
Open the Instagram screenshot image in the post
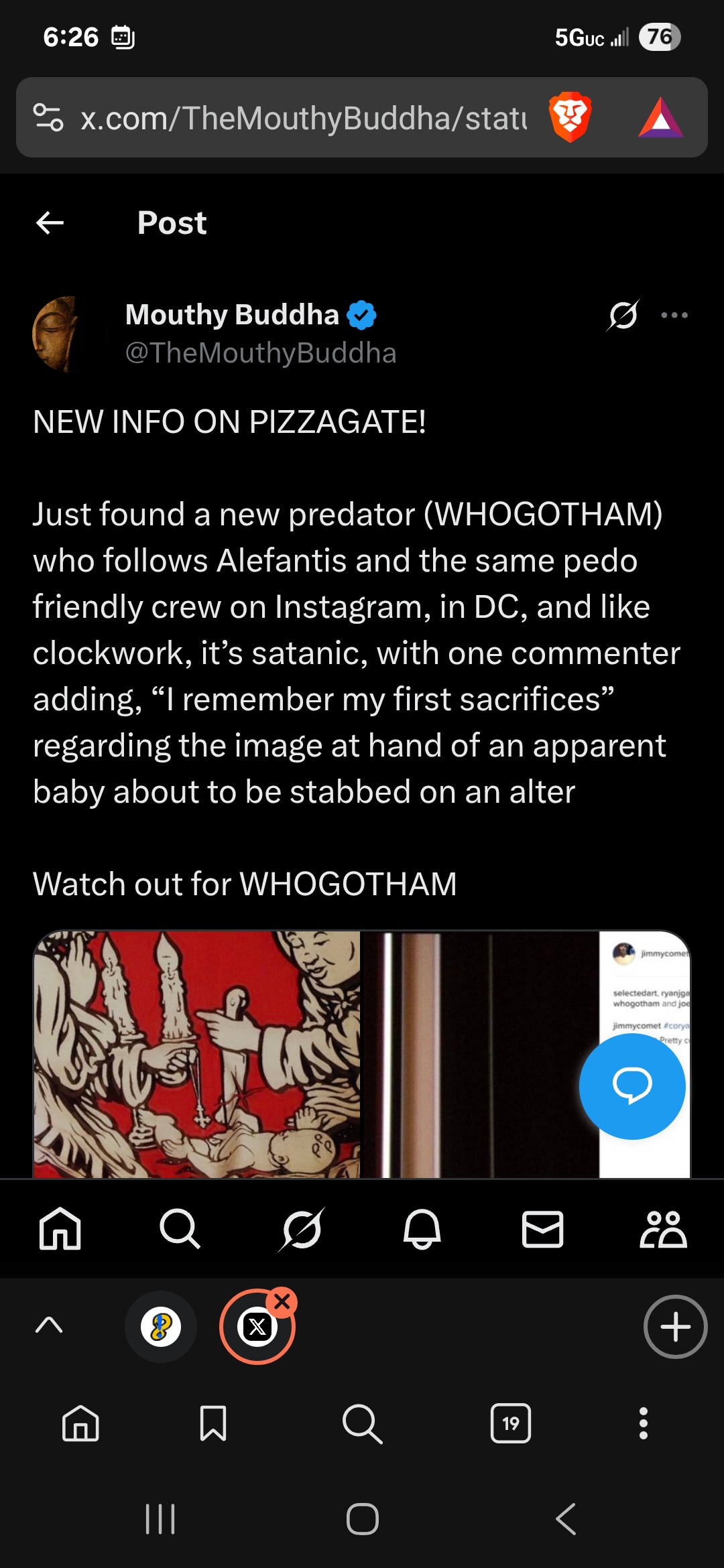click(527, 1054)
